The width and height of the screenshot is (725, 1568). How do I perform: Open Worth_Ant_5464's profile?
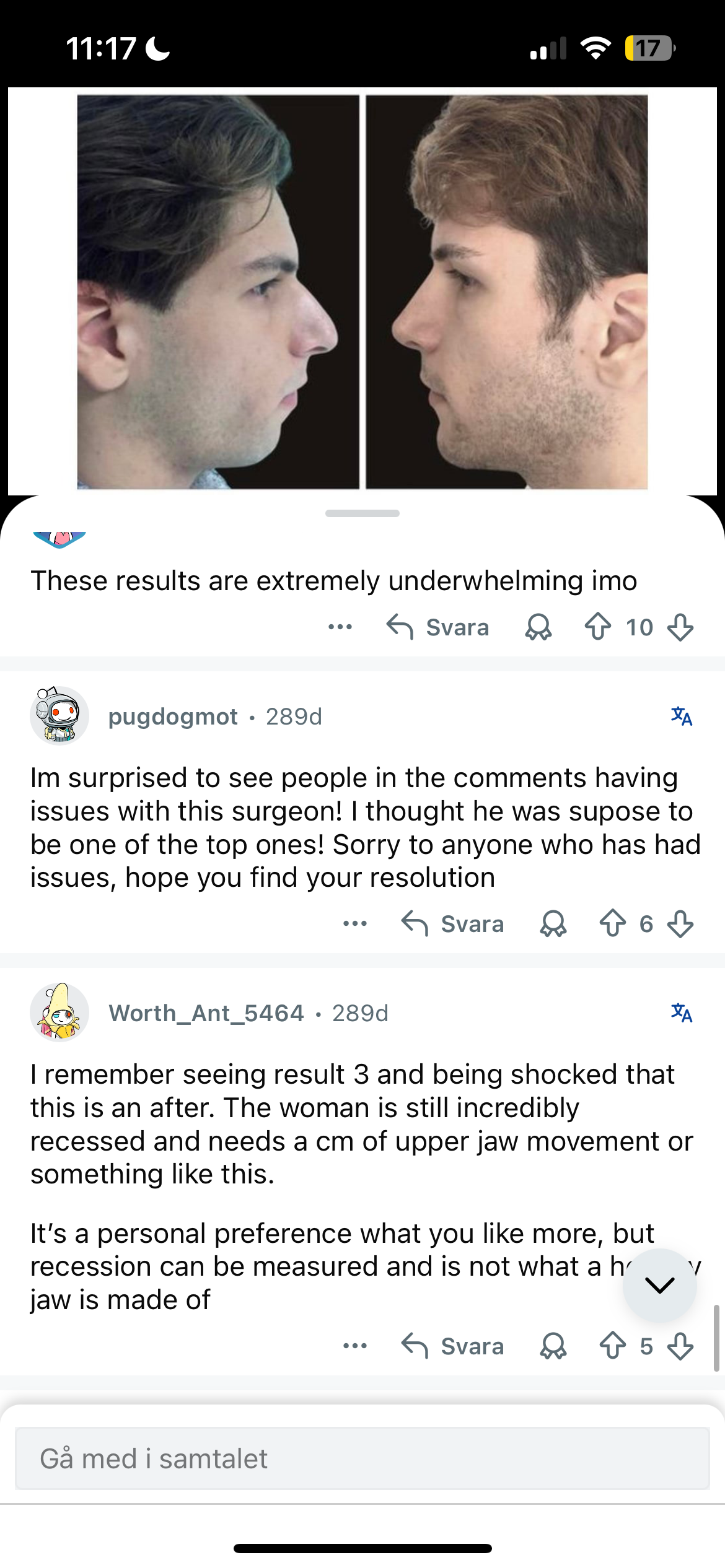point(206,1013)
